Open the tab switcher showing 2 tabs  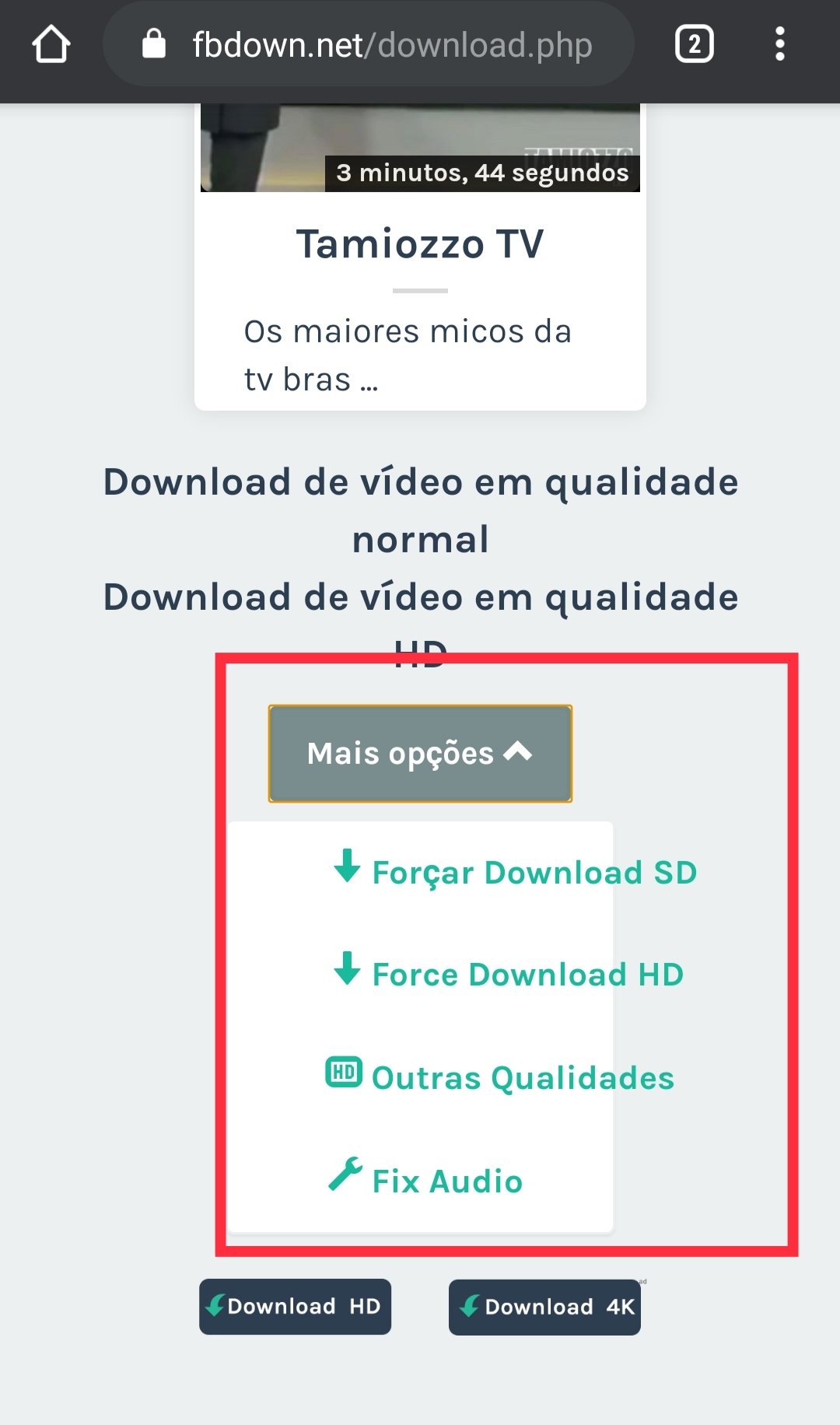point(694,44)
